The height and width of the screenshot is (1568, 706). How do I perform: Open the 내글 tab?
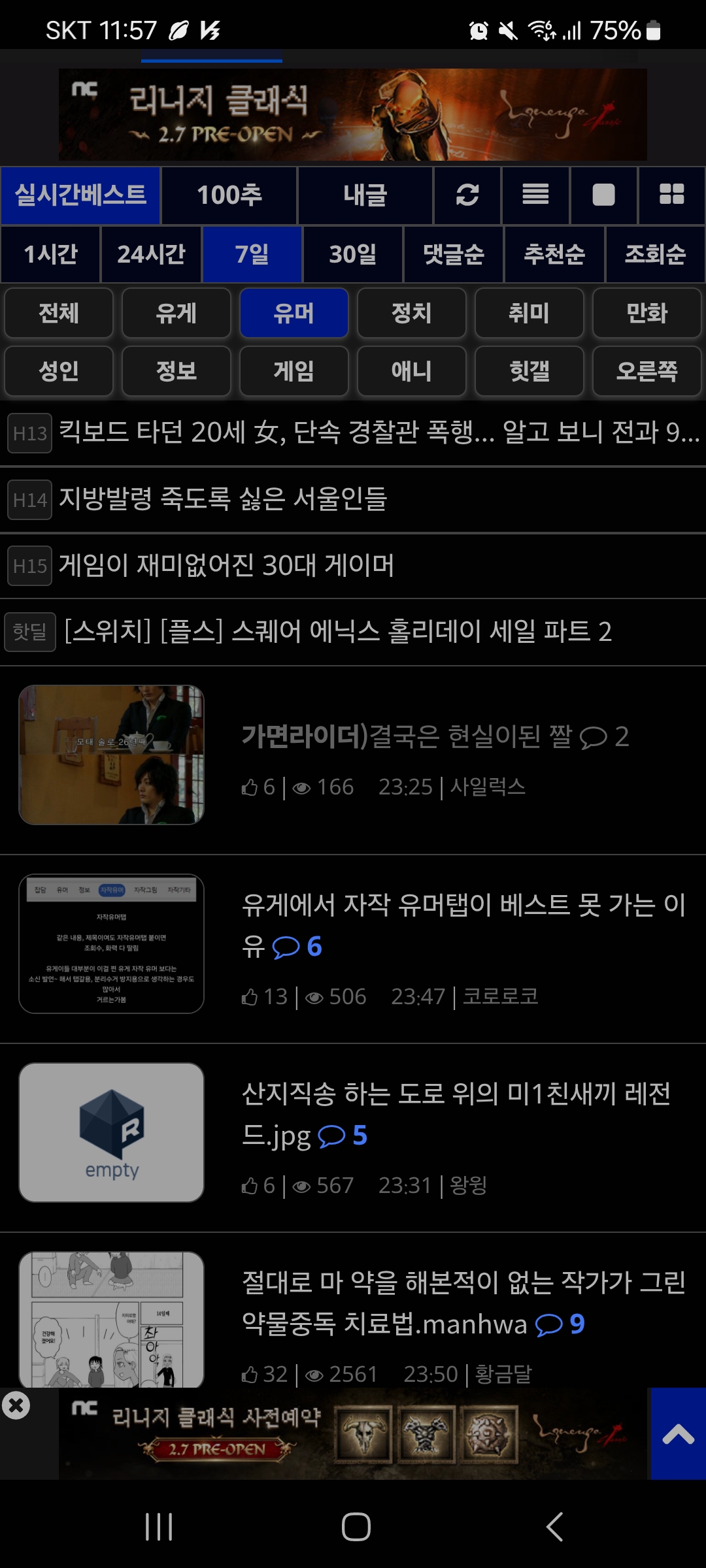tap(365, 195)
